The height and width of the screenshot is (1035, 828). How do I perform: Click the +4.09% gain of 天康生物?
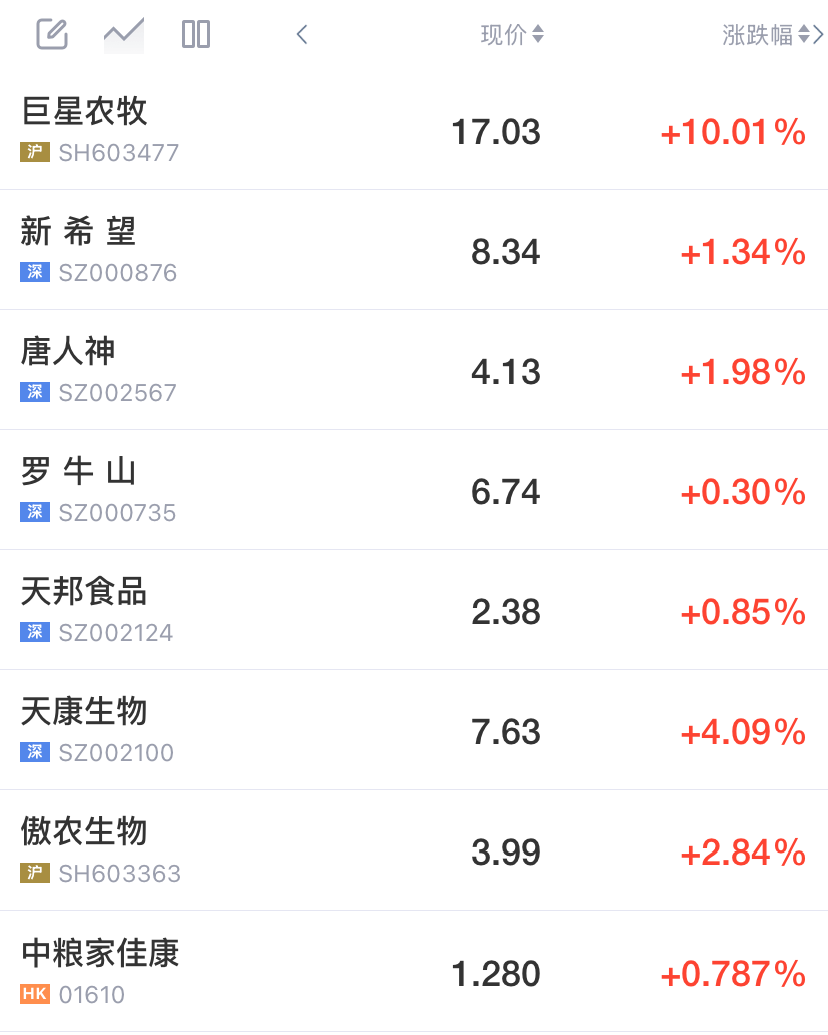(x=743, y=732)
